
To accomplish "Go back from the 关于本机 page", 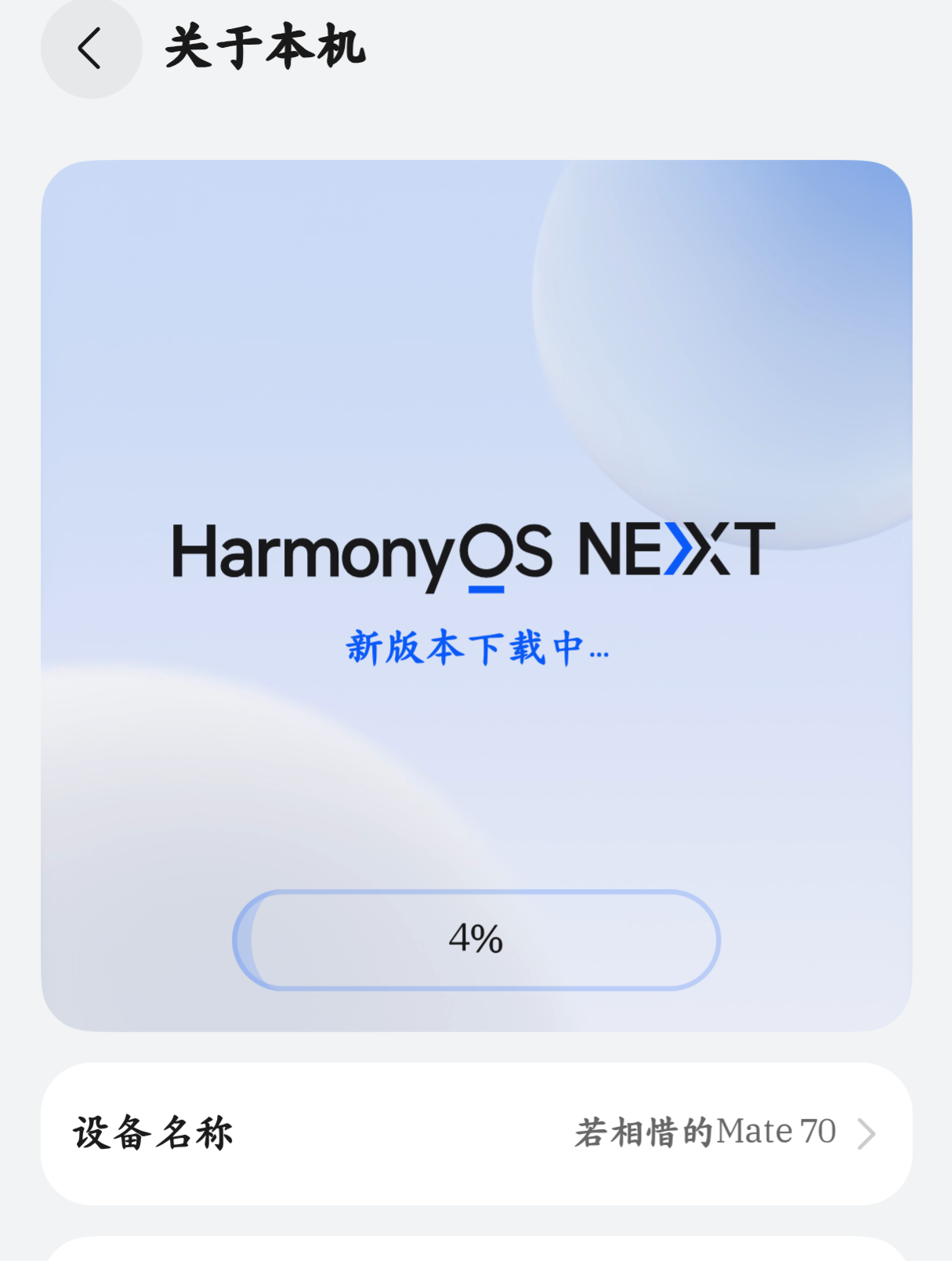I will (x=91, y=49).
